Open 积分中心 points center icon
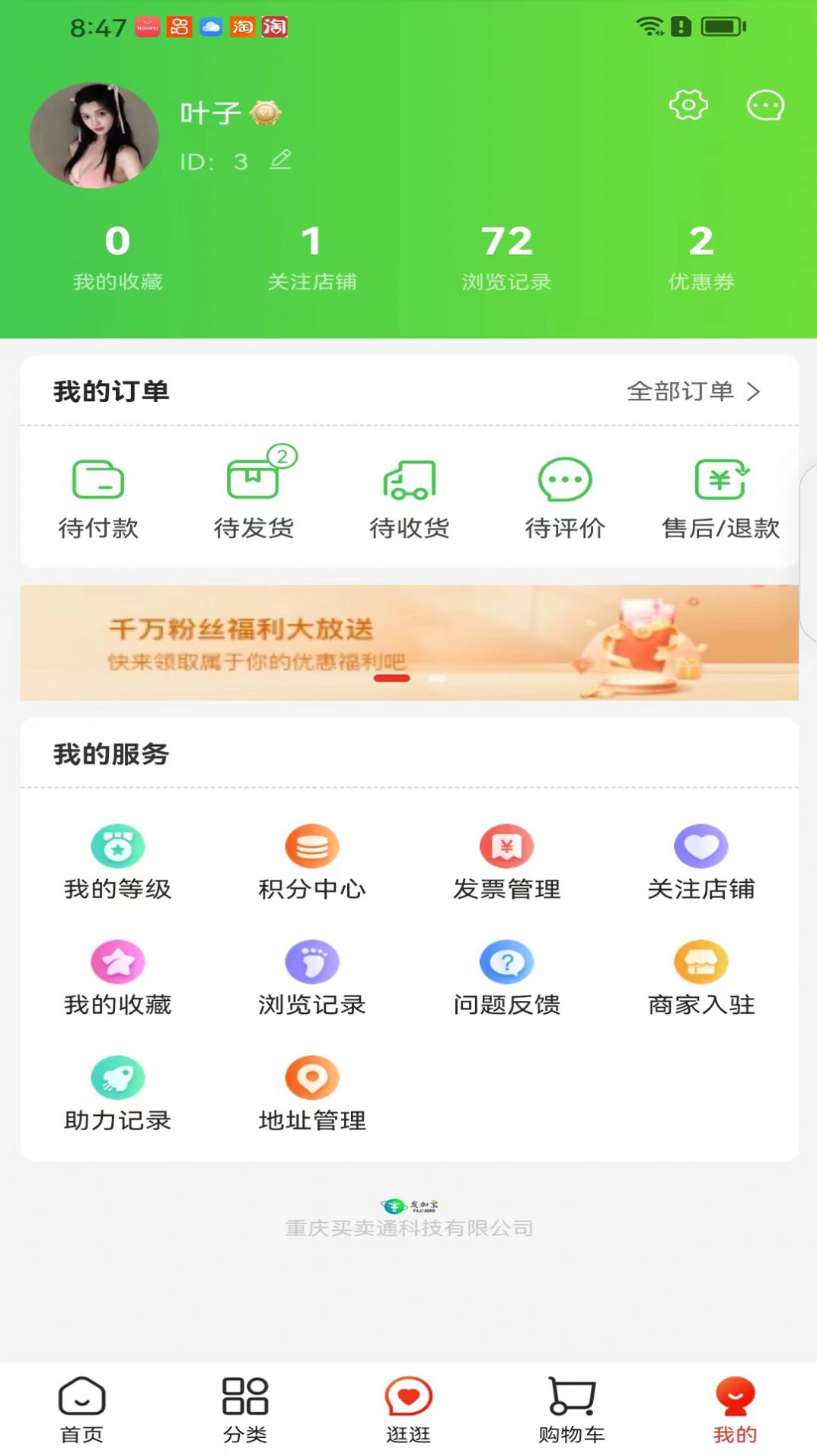This screenshot has height=1456, width=817. point(311,845)
